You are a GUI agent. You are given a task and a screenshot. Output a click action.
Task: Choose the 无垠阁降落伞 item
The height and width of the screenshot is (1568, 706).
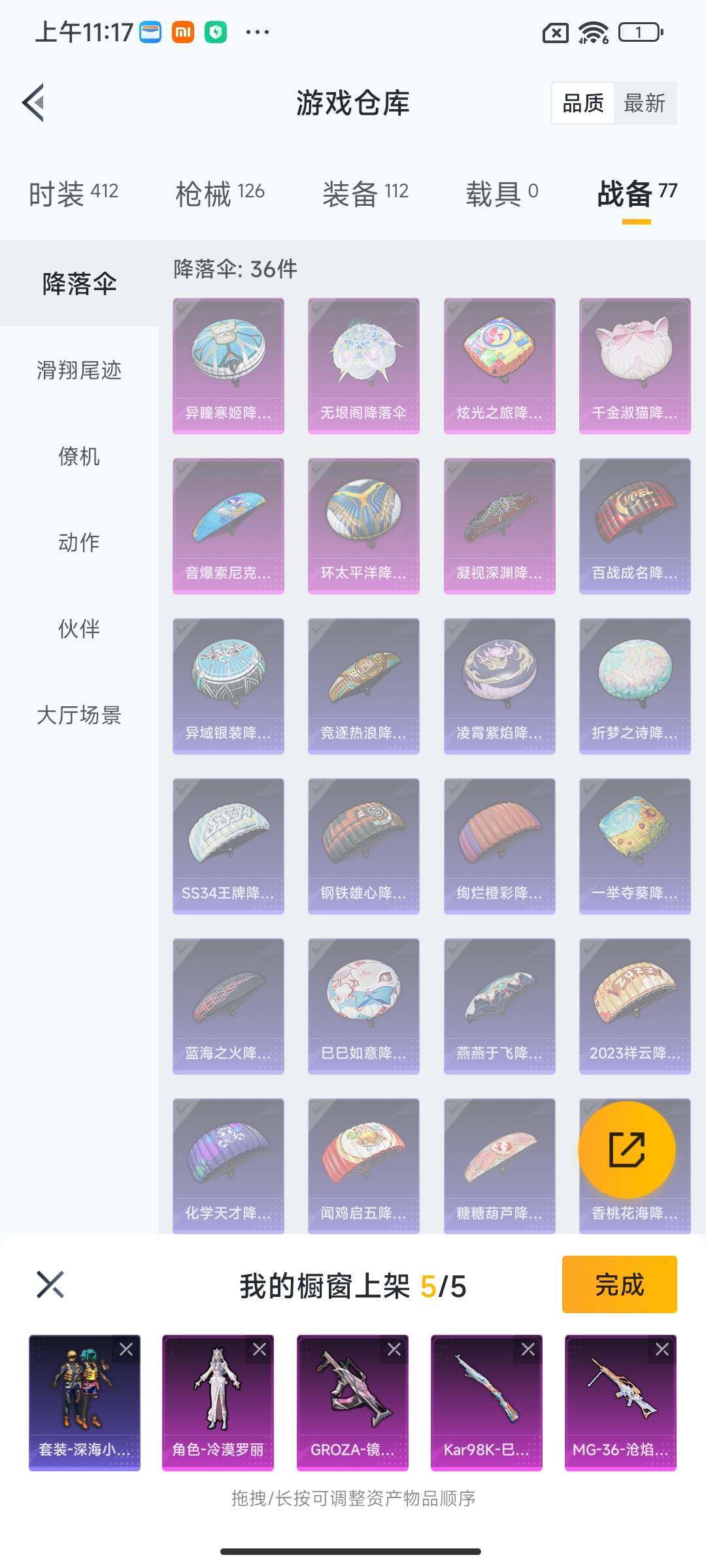tap(363, 365)
